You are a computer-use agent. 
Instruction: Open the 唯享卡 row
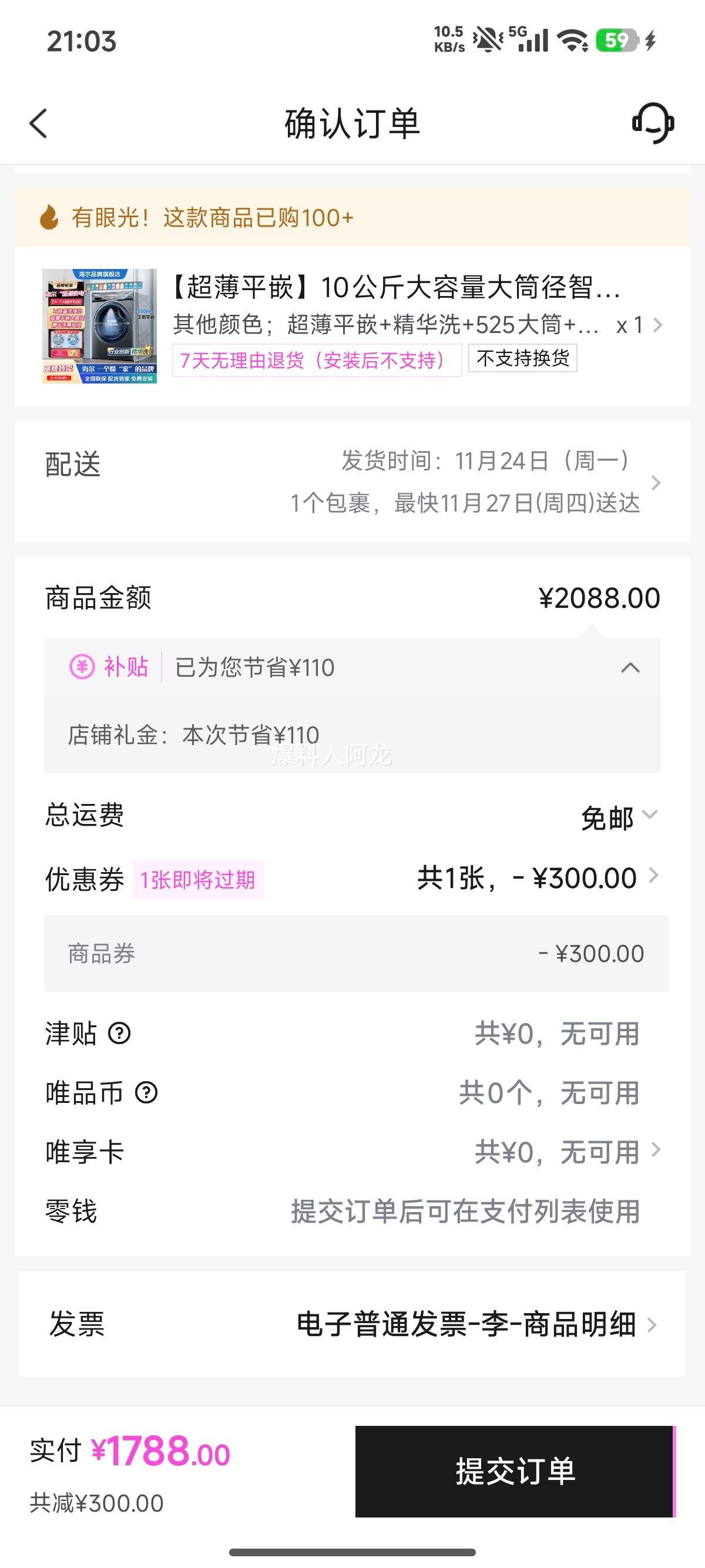[x=352, y=1152]
